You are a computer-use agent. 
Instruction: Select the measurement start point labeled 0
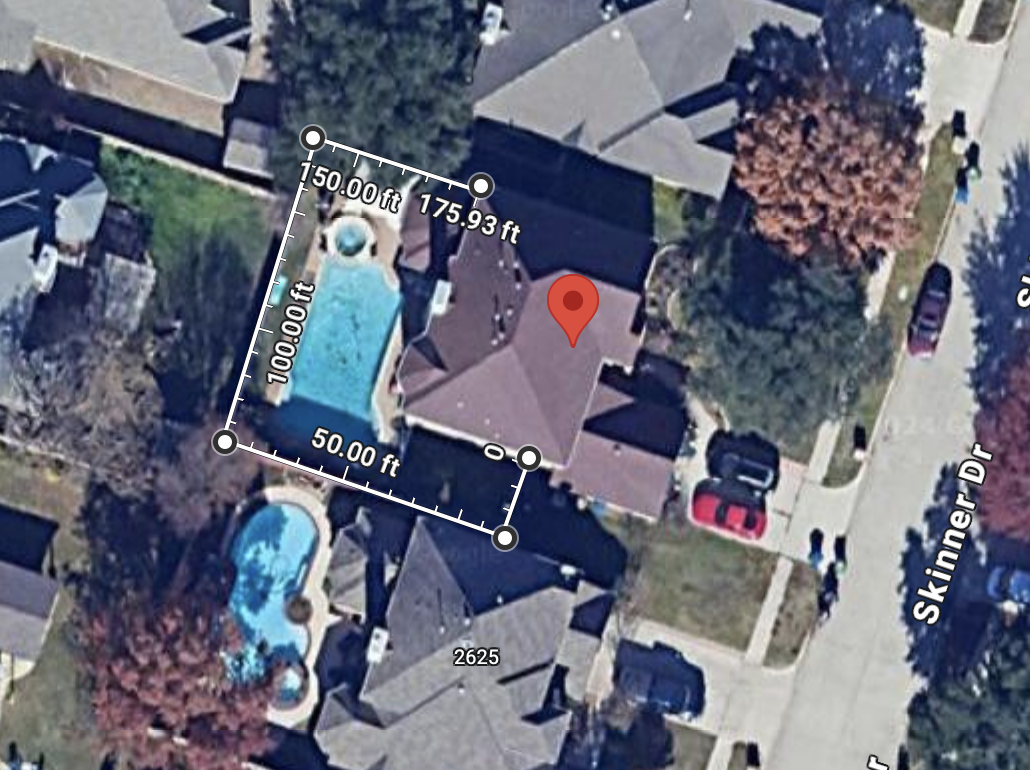[529, 458]
